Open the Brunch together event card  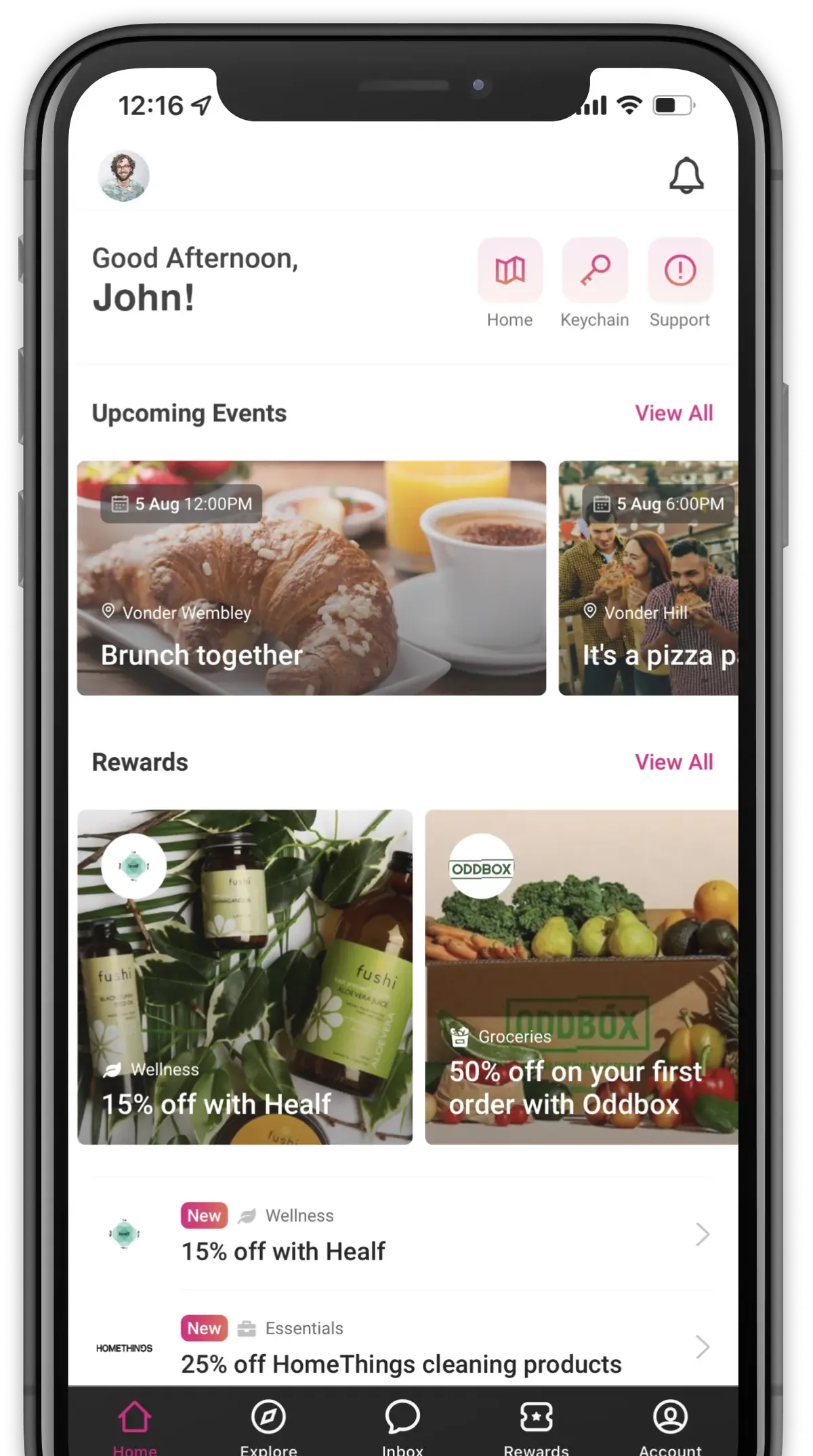312,578
